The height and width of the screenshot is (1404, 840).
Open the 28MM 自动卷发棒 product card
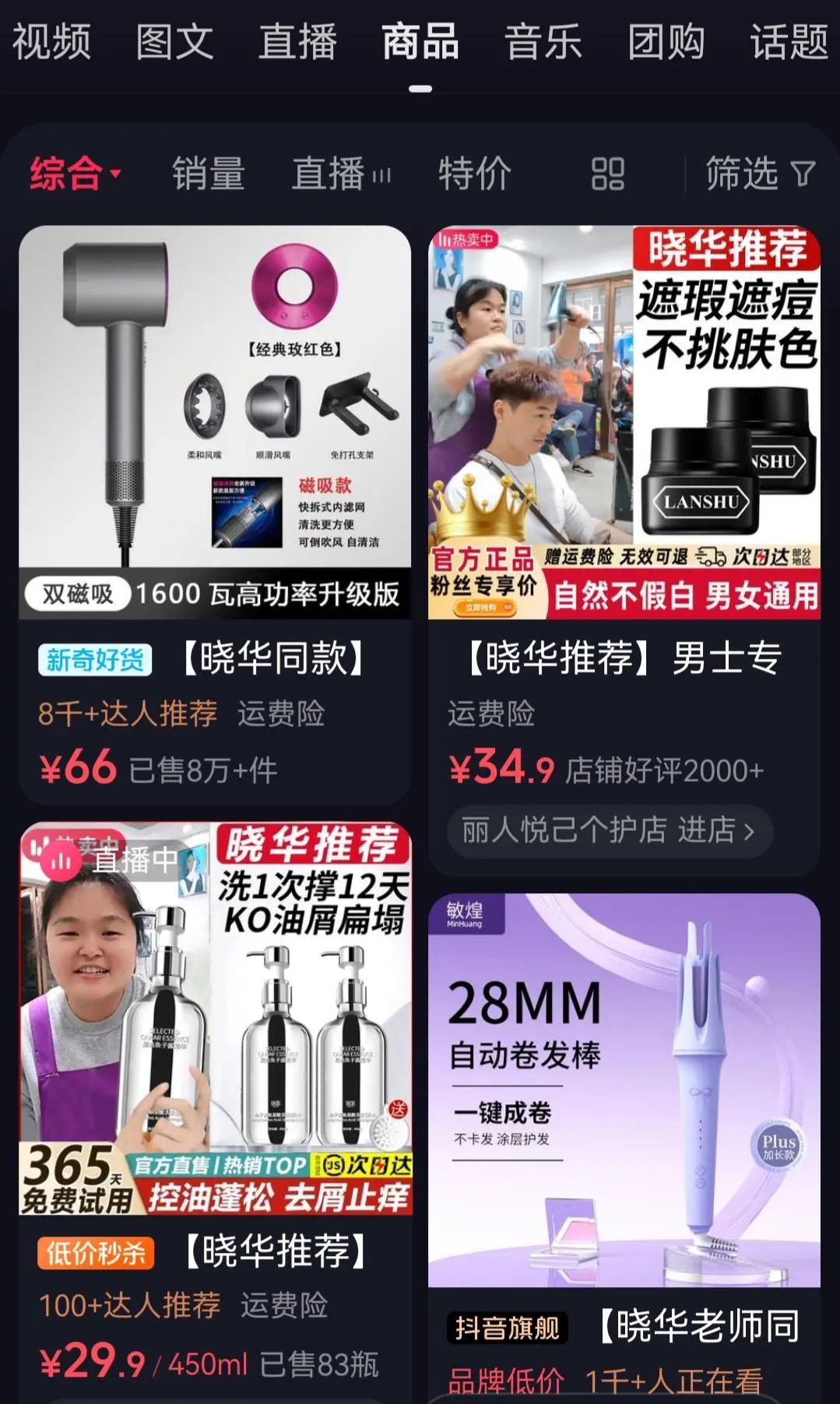pos(624,1146)
